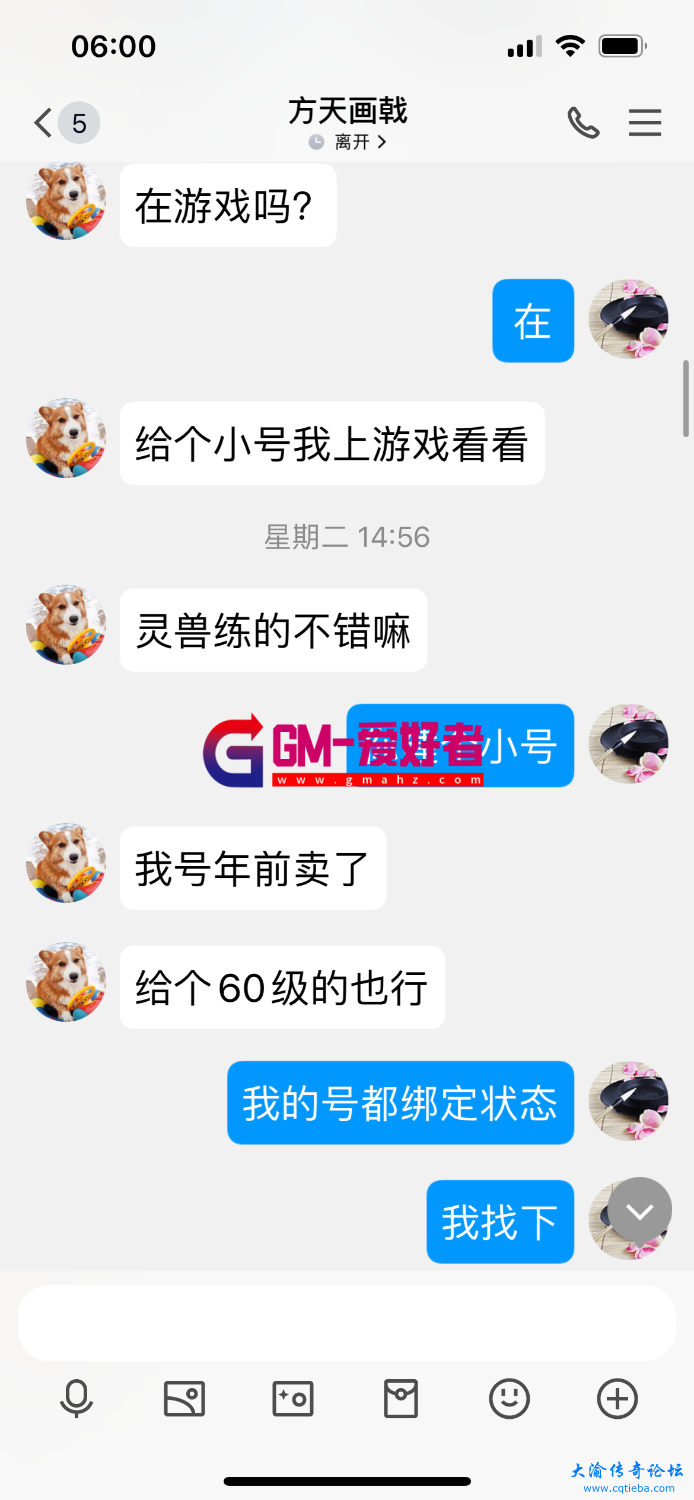Open contact status 离开
Screen dimensions: 694x1500
click(x=347, y=143)
